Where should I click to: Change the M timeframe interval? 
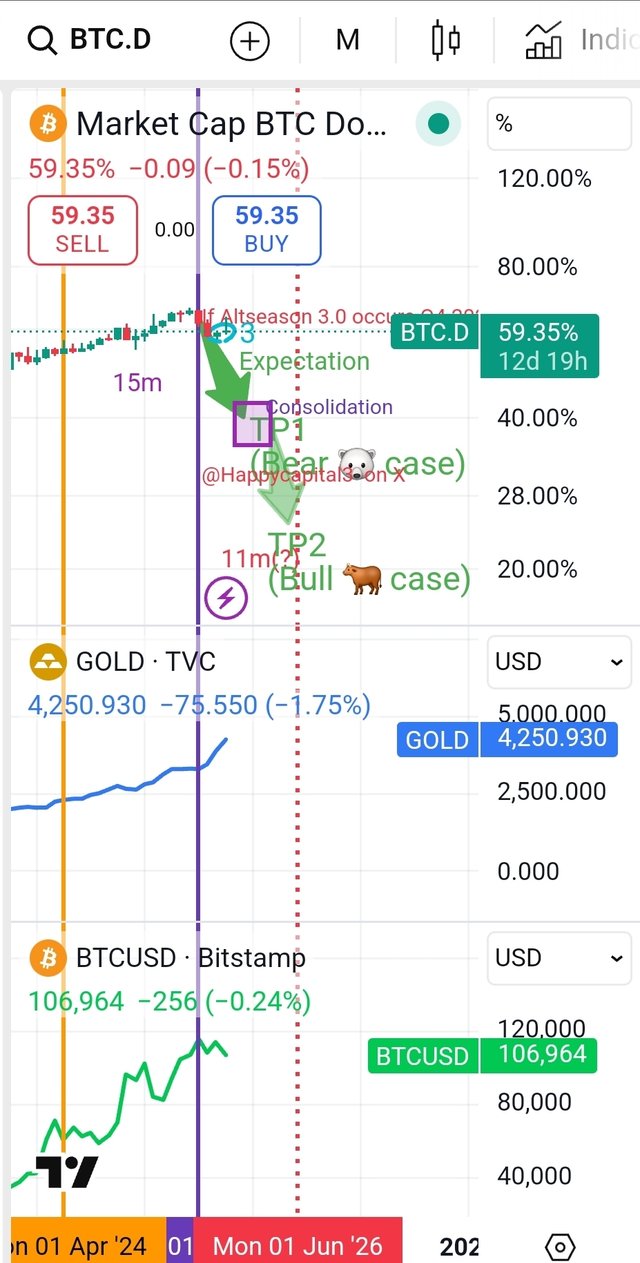[347, 41]
